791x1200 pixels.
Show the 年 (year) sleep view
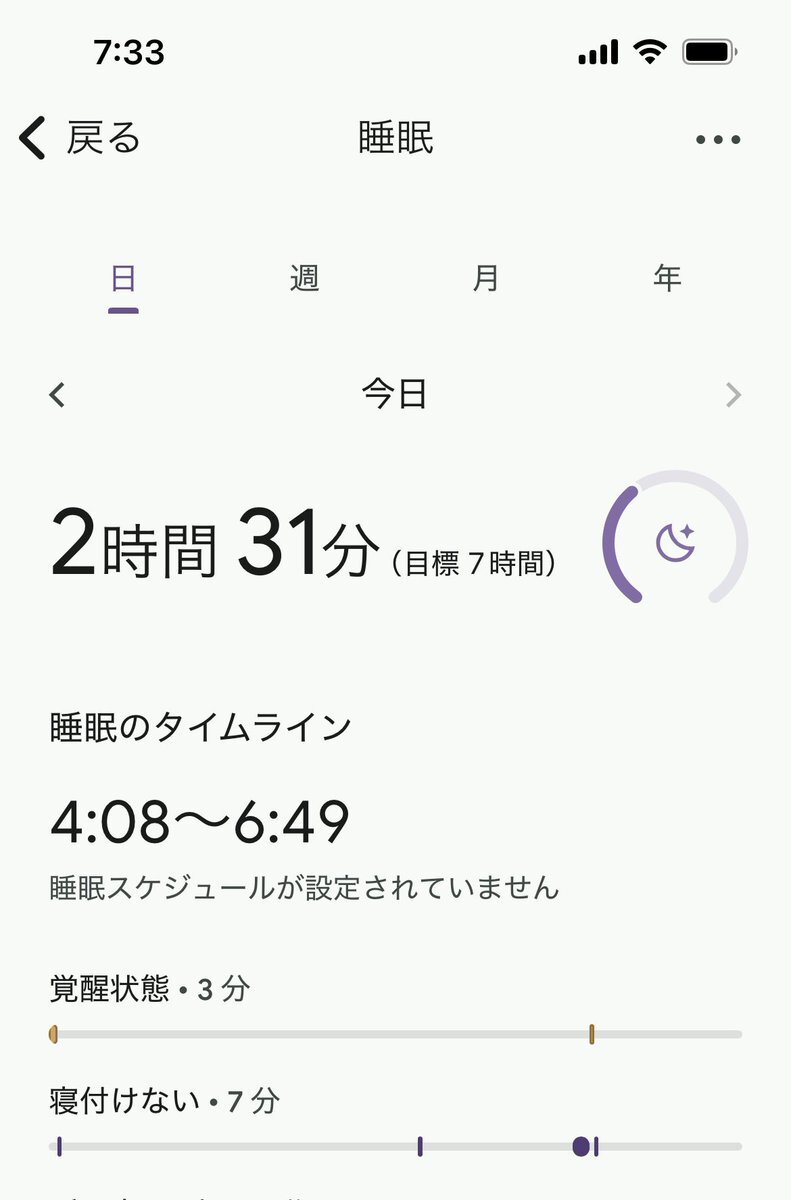667,278
